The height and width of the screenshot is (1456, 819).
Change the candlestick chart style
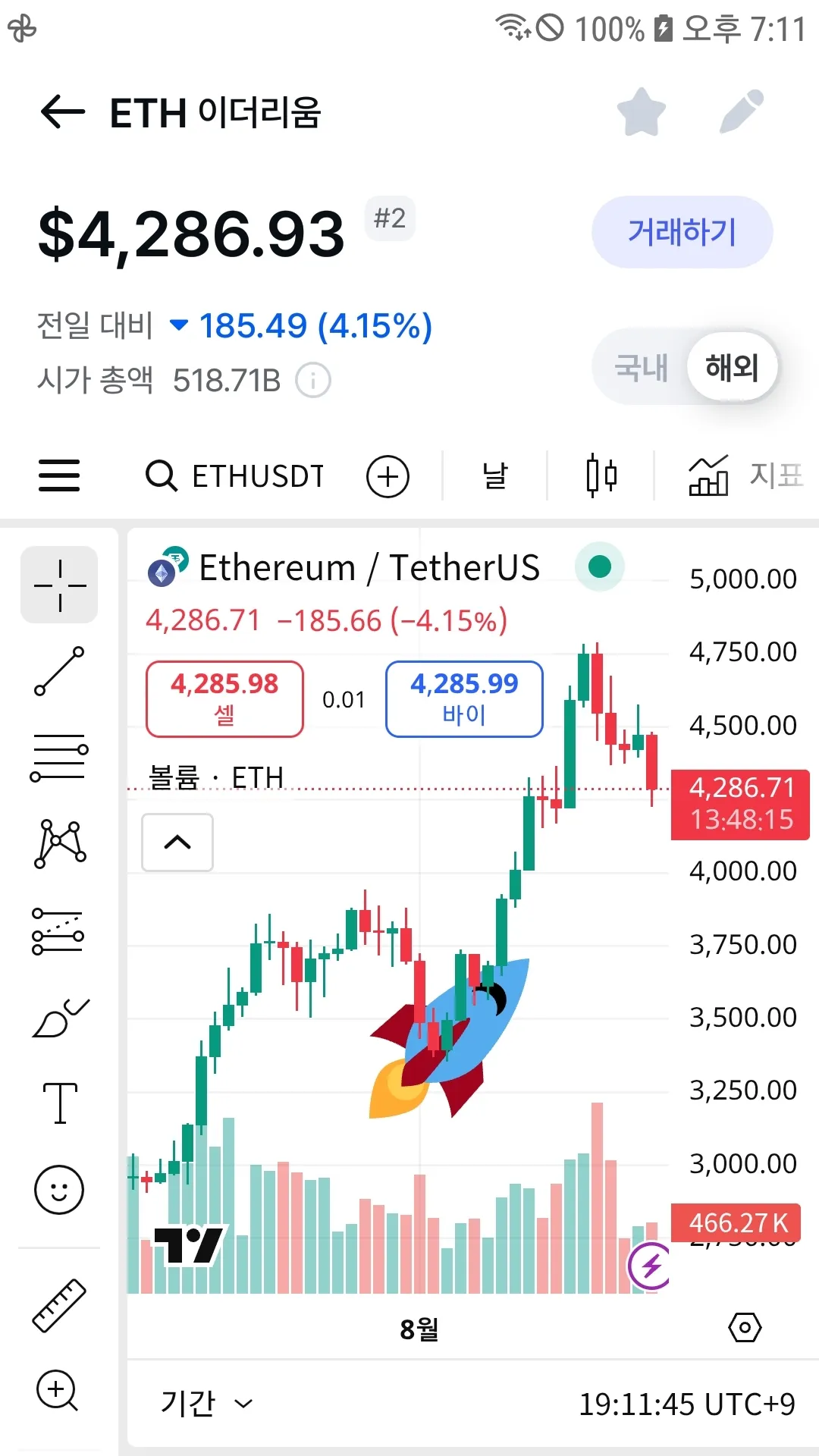click(x=601, y=476)
